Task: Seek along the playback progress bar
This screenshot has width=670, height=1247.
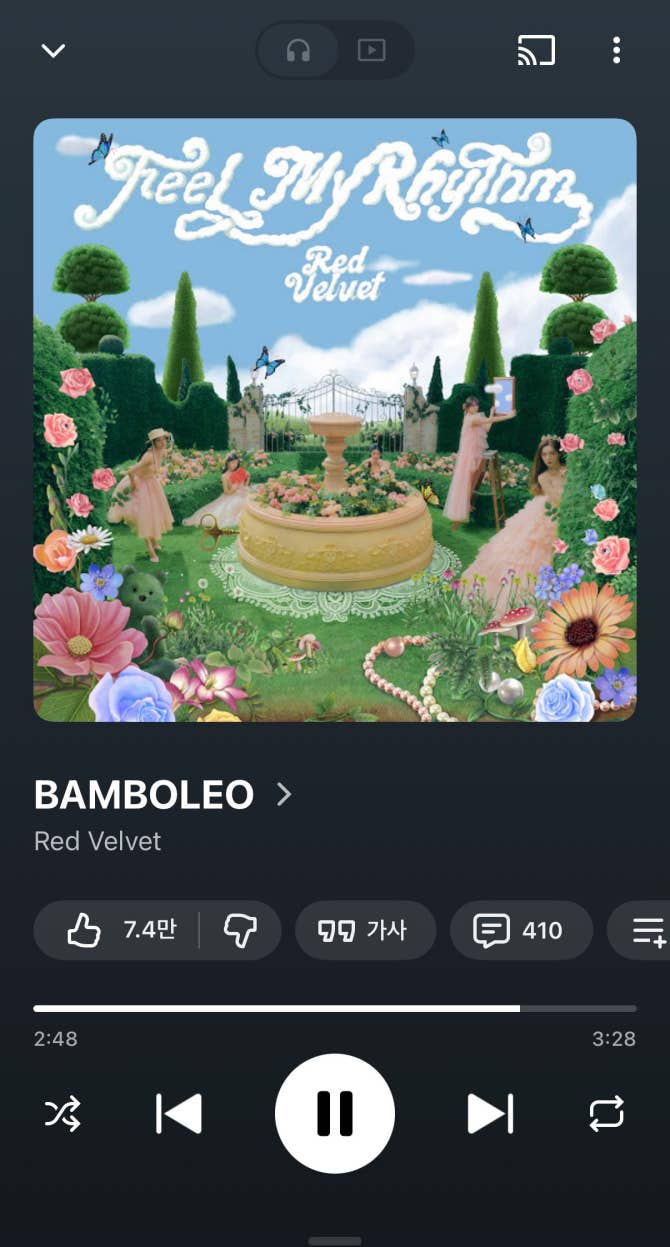Action: tap(334, 1008)
